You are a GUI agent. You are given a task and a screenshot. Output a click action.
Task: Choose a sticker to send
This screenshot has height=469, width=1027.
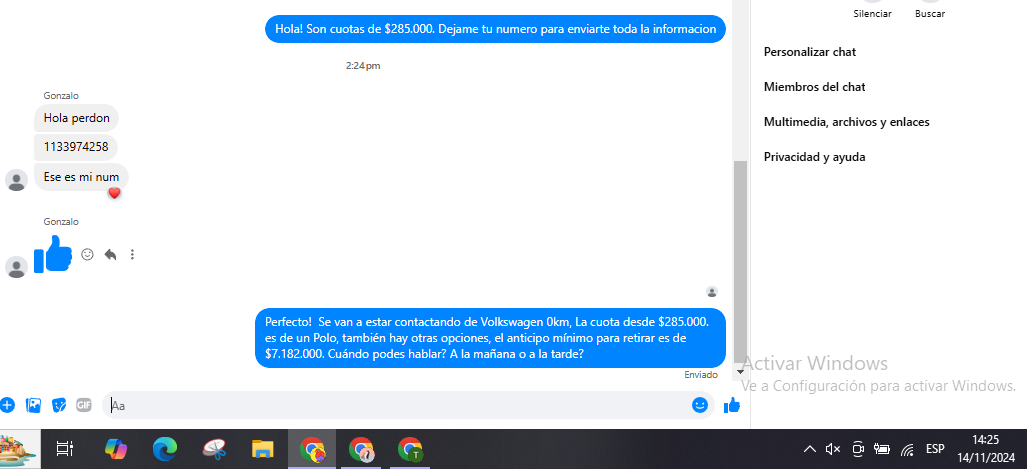point(59,405)
